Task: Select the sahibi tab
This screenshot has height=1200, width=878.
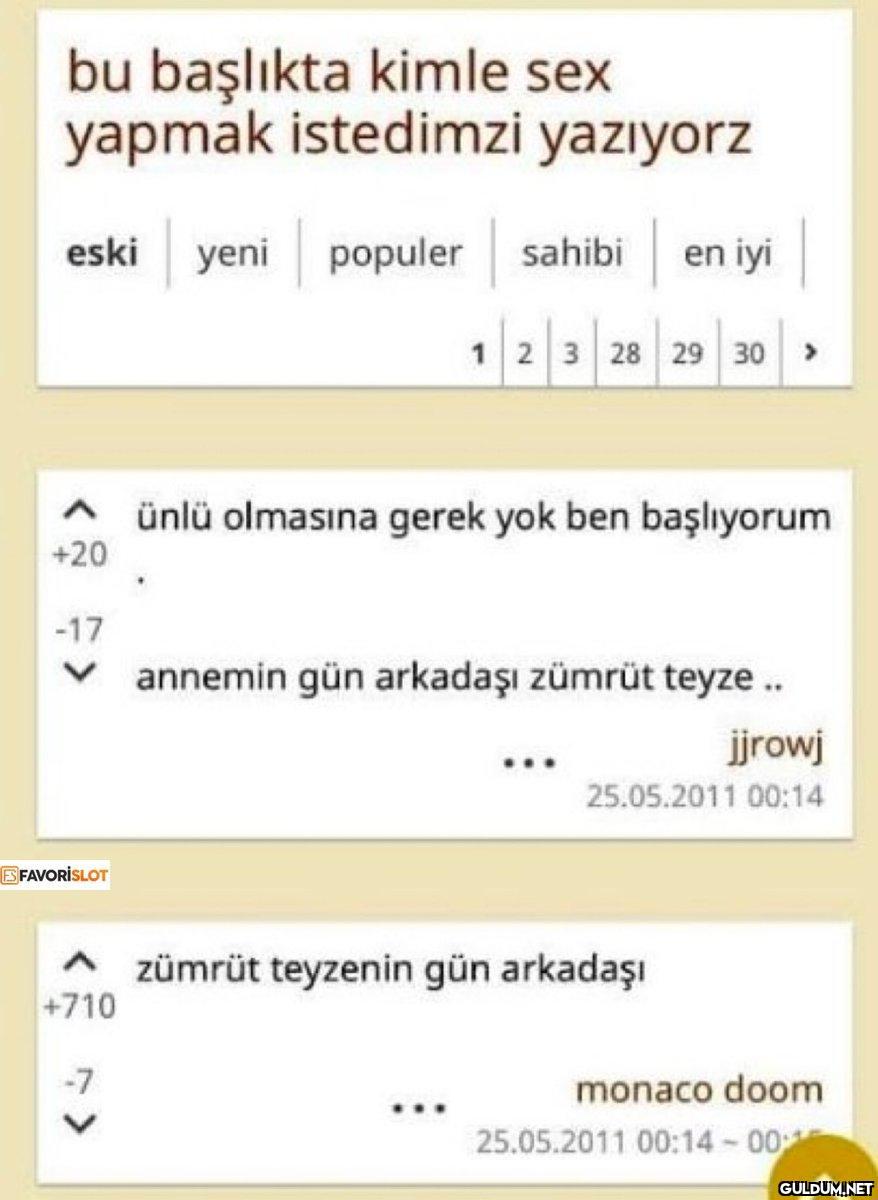Action: point(572,254)
